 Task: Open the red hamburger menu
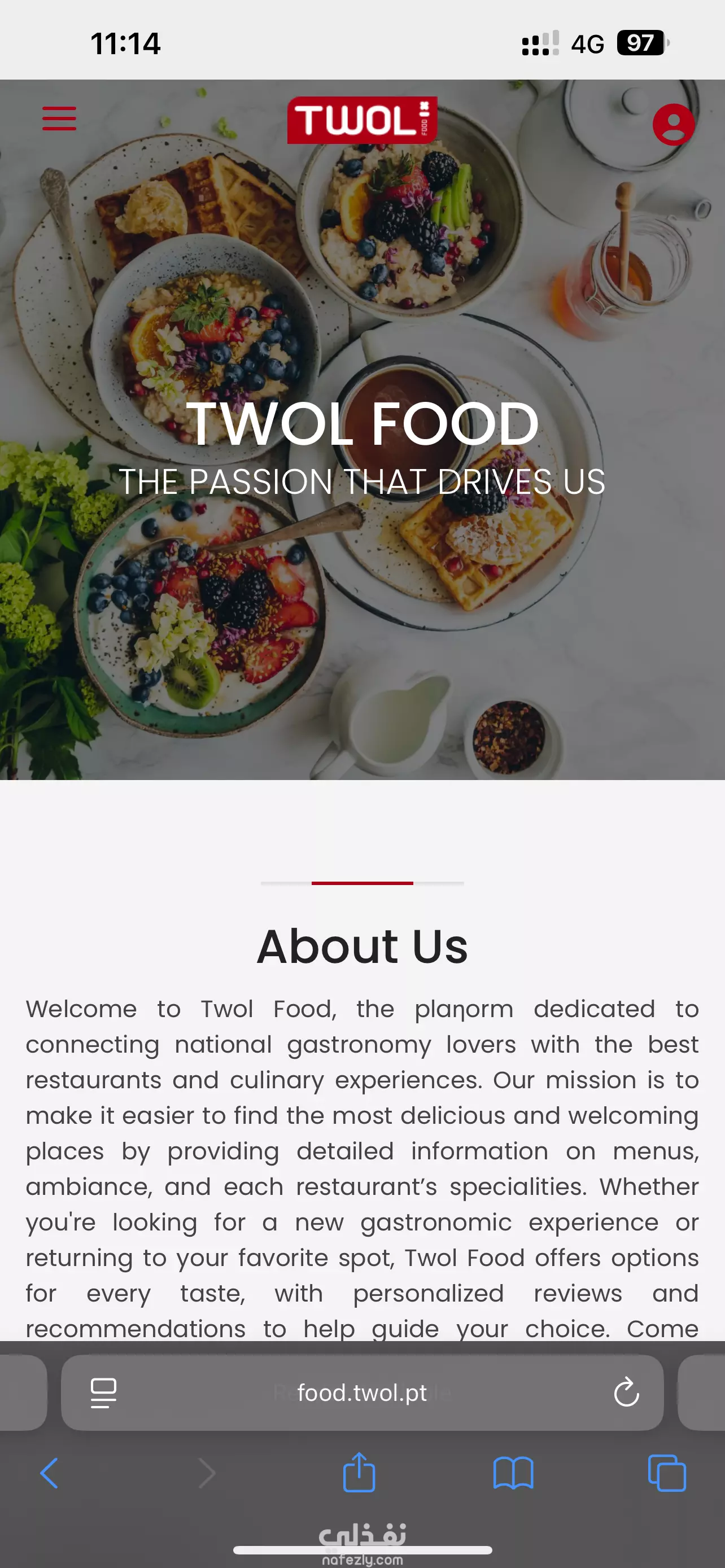(x=59, y=119)
